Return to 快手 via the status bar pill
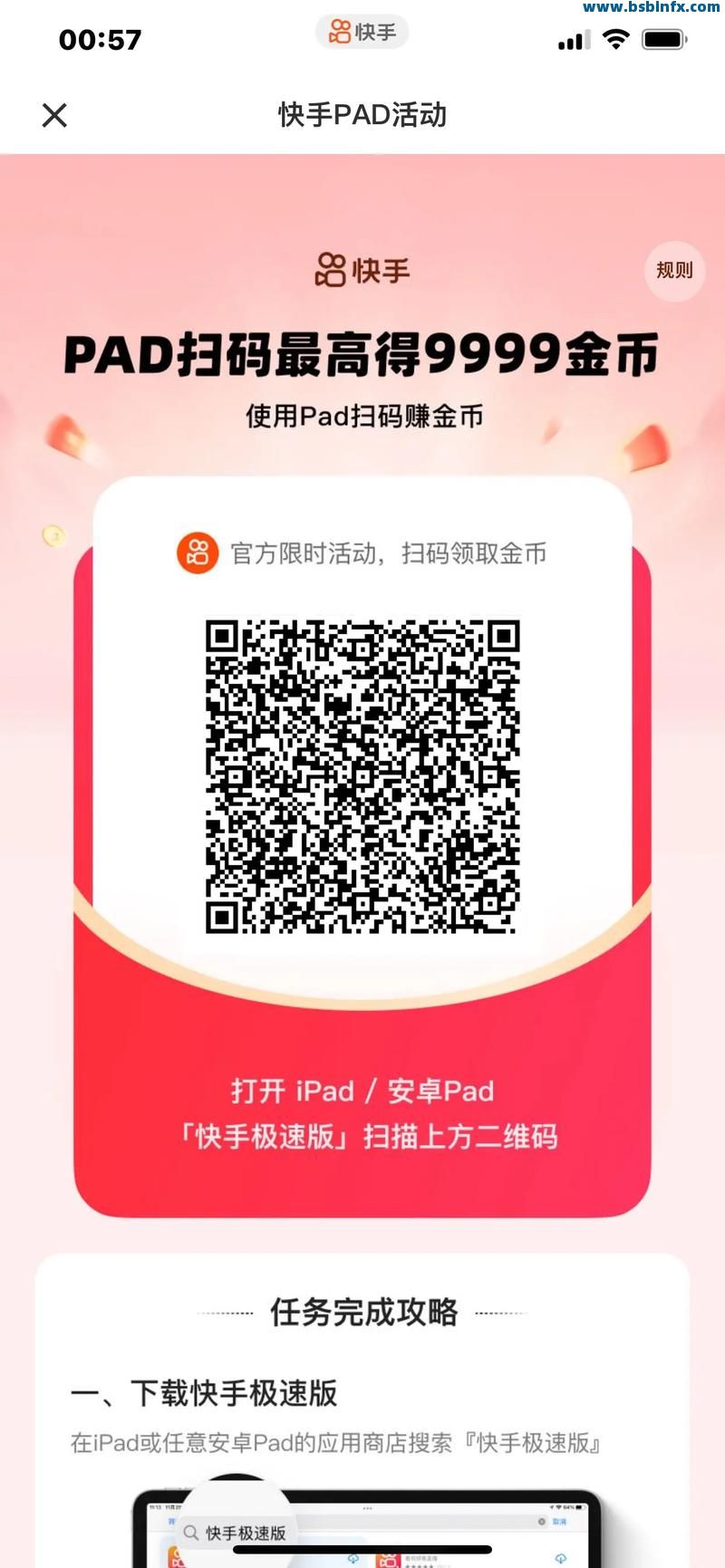The height and width of the screenshot is (1568, 725). pyautogui.click(x=362, y=33)
